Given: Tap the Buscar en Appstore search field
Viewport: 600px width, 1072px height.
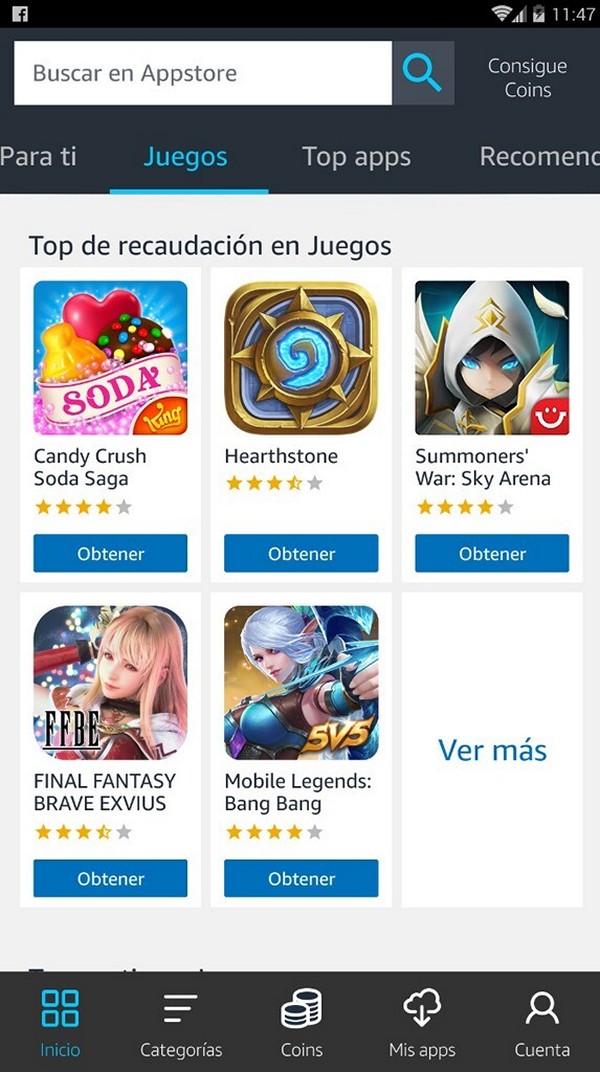Looking at the screenshot, I should 203,73.
